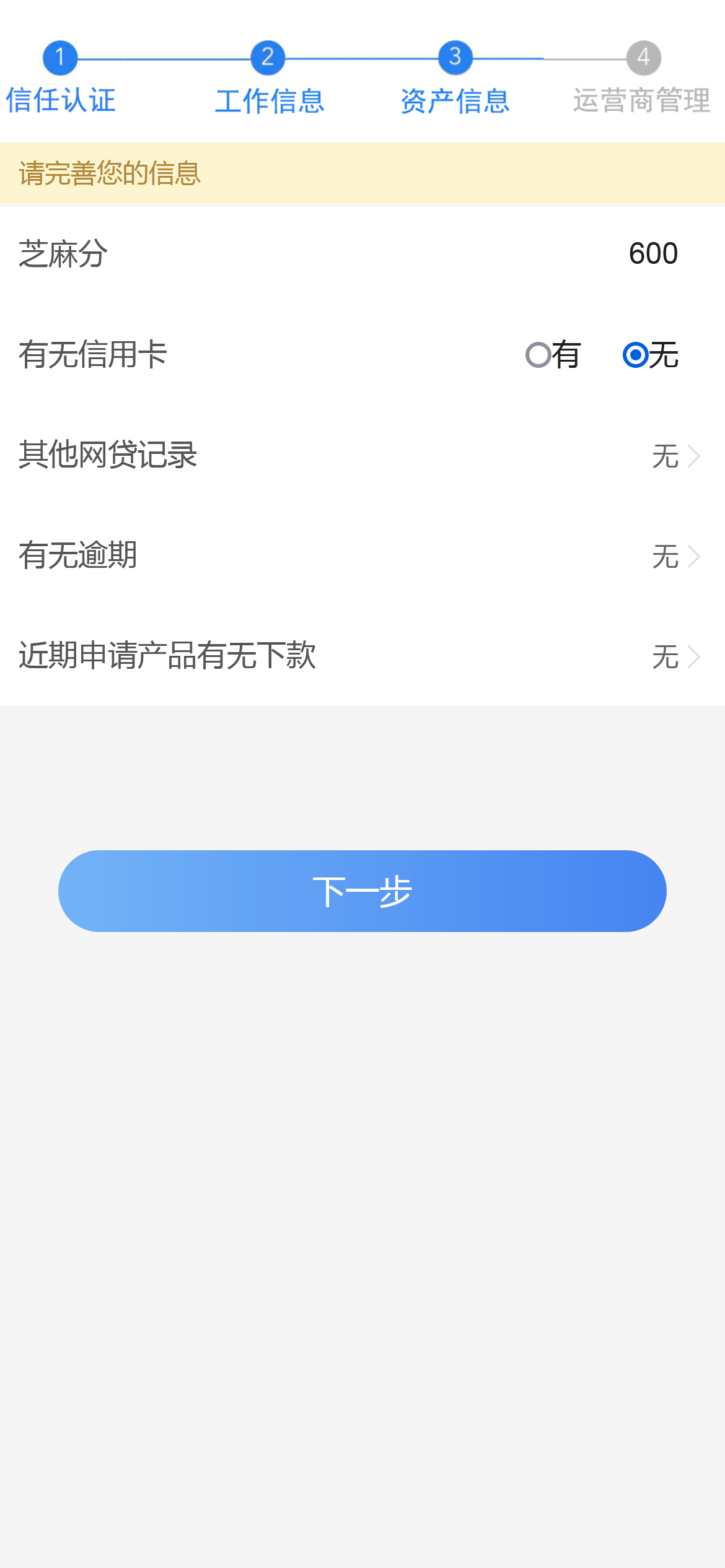Open the 运营商管理 step

(x=643, y=99)
